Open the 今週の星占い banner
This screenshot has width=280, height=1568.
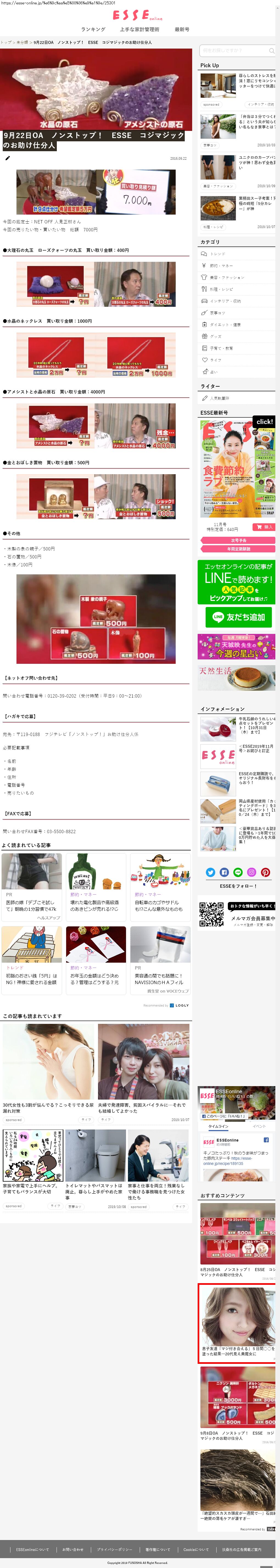click(236, 647)
